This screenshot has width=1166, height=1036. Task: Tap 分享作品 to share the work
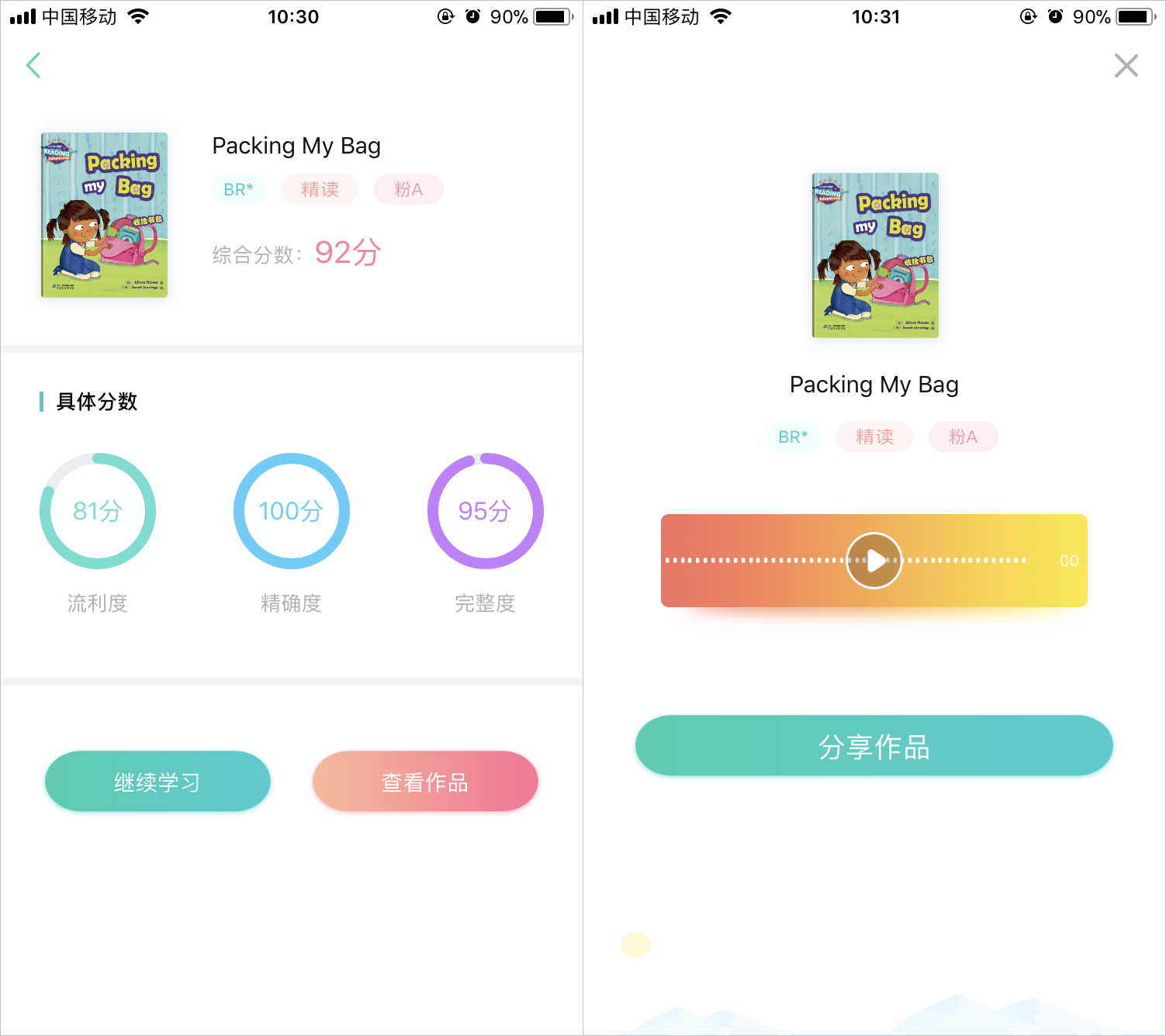coord(874,746)
